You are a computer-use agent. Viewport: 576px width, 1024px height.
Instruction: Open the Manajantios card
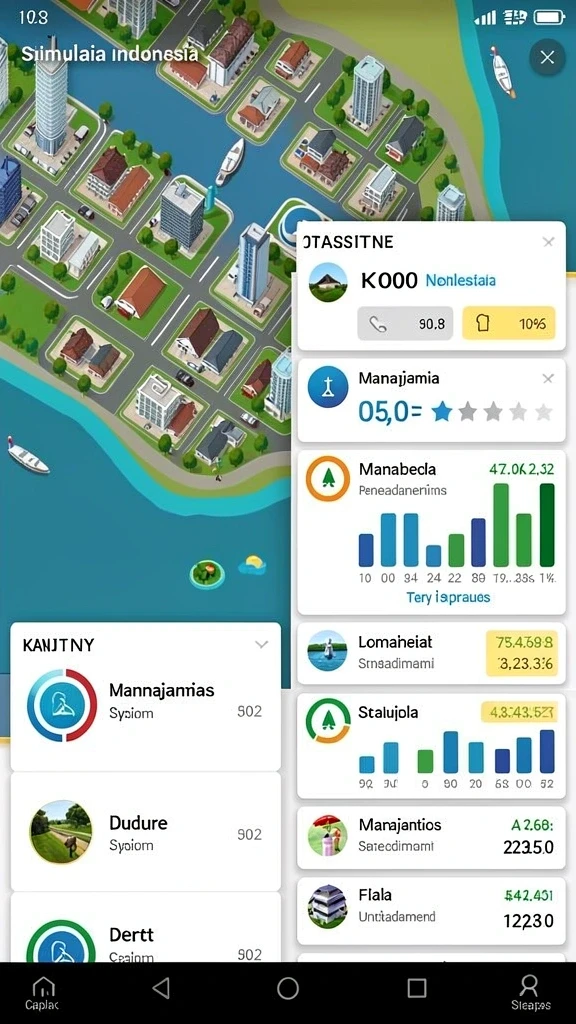pos(432,837)
